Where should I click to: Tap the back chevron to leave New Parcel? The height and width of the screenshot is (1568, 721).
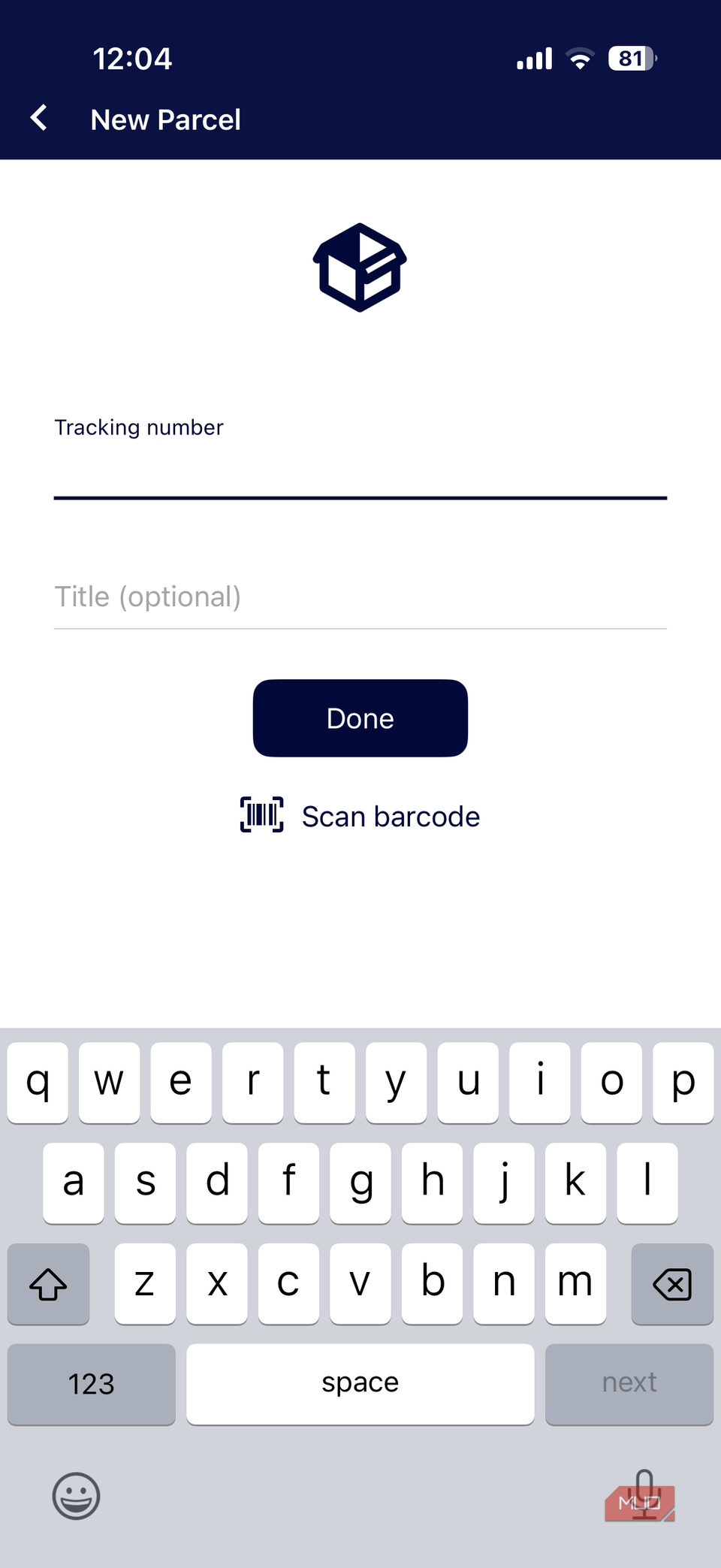38,119
